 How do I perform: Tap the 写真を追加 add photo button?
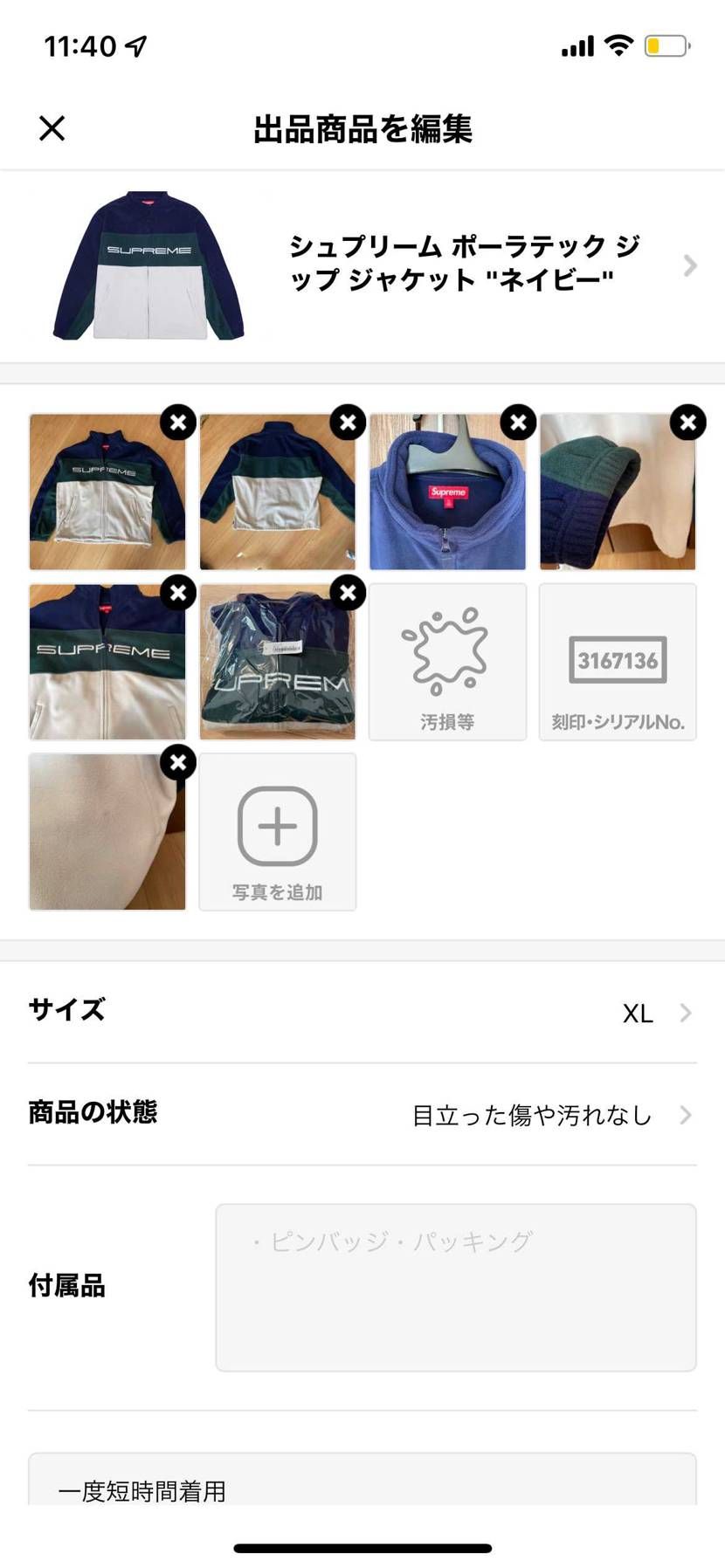pos(277,892)
